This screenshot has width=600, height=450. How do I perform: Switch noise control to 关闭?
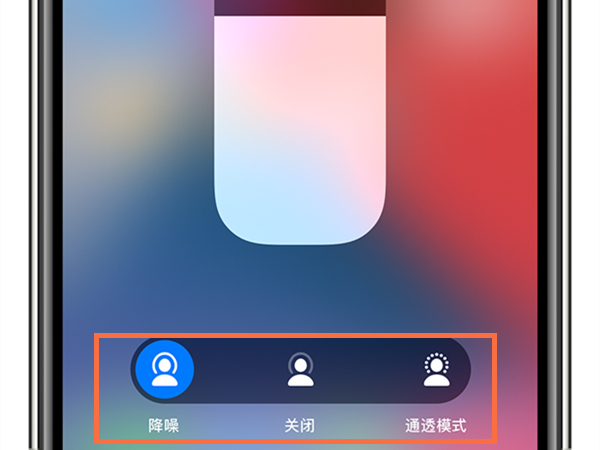point(299,371)
